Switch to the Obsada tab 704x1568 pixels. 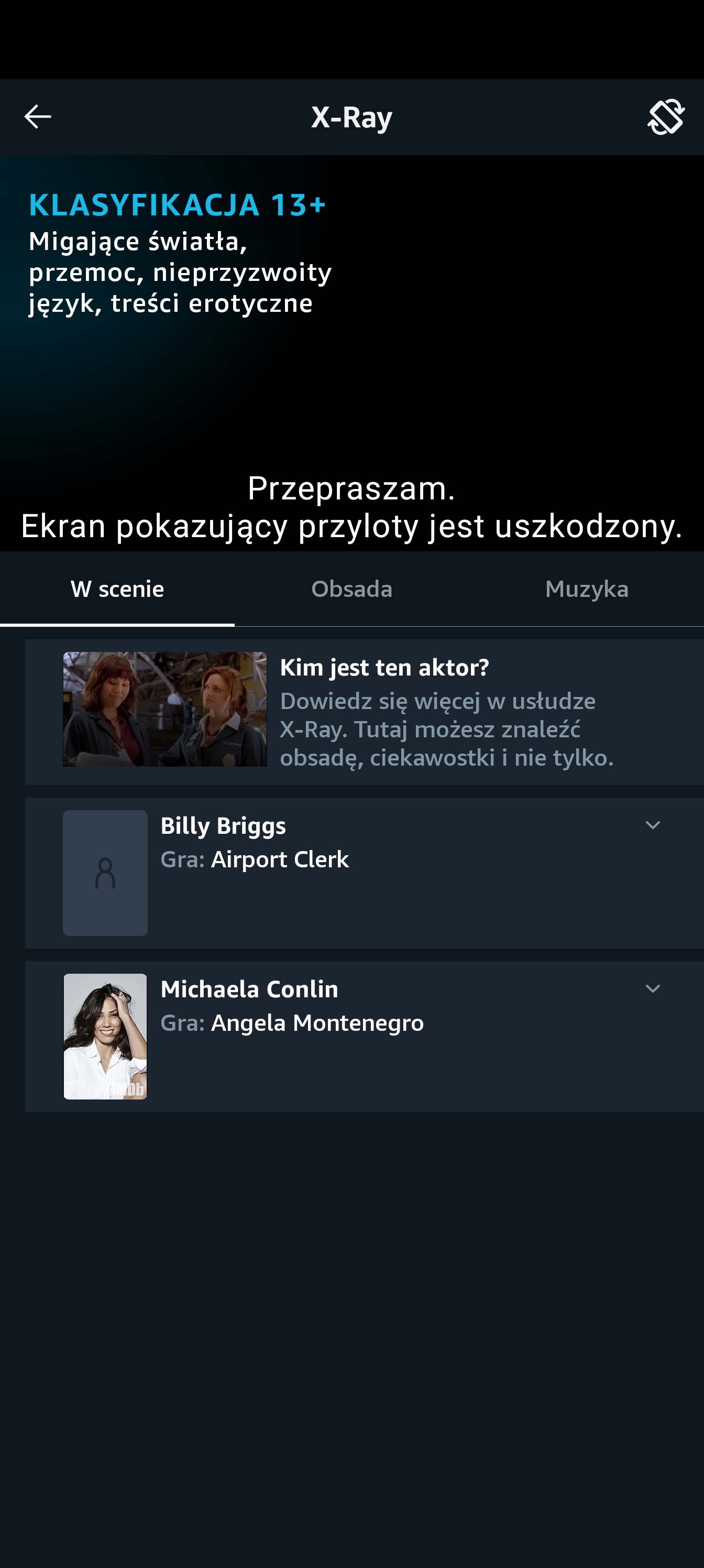pyautogui.click(x=351, y=589)
